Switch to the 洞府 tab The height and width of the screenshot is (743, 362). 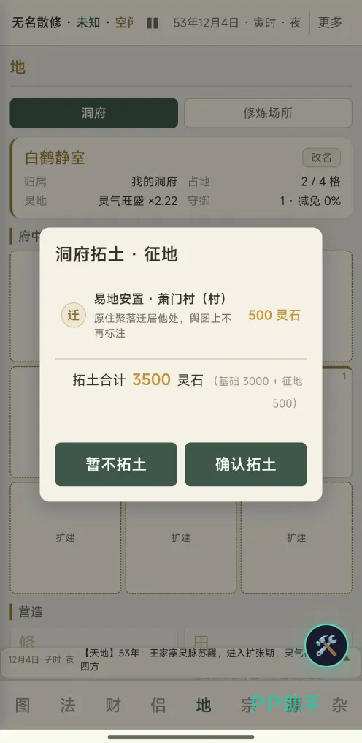[94, 113]
